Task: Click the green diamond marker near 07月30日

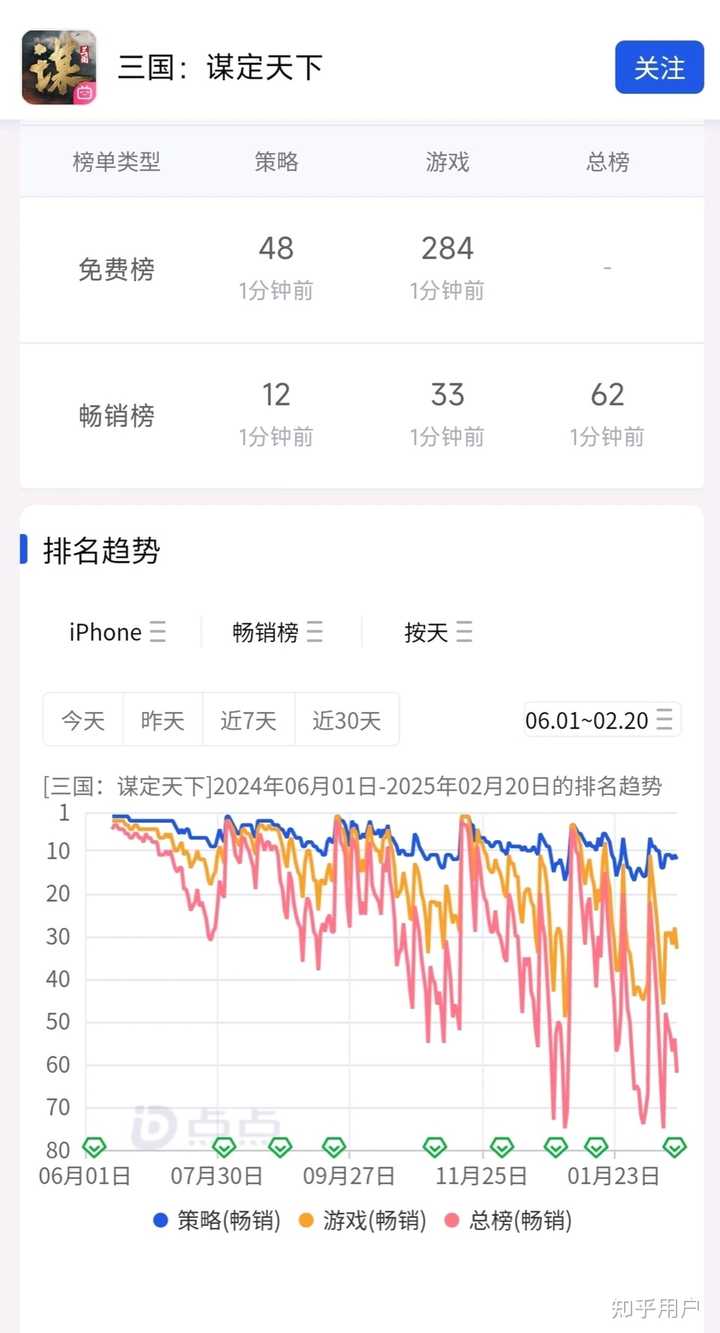Action: pos(224,1148)
